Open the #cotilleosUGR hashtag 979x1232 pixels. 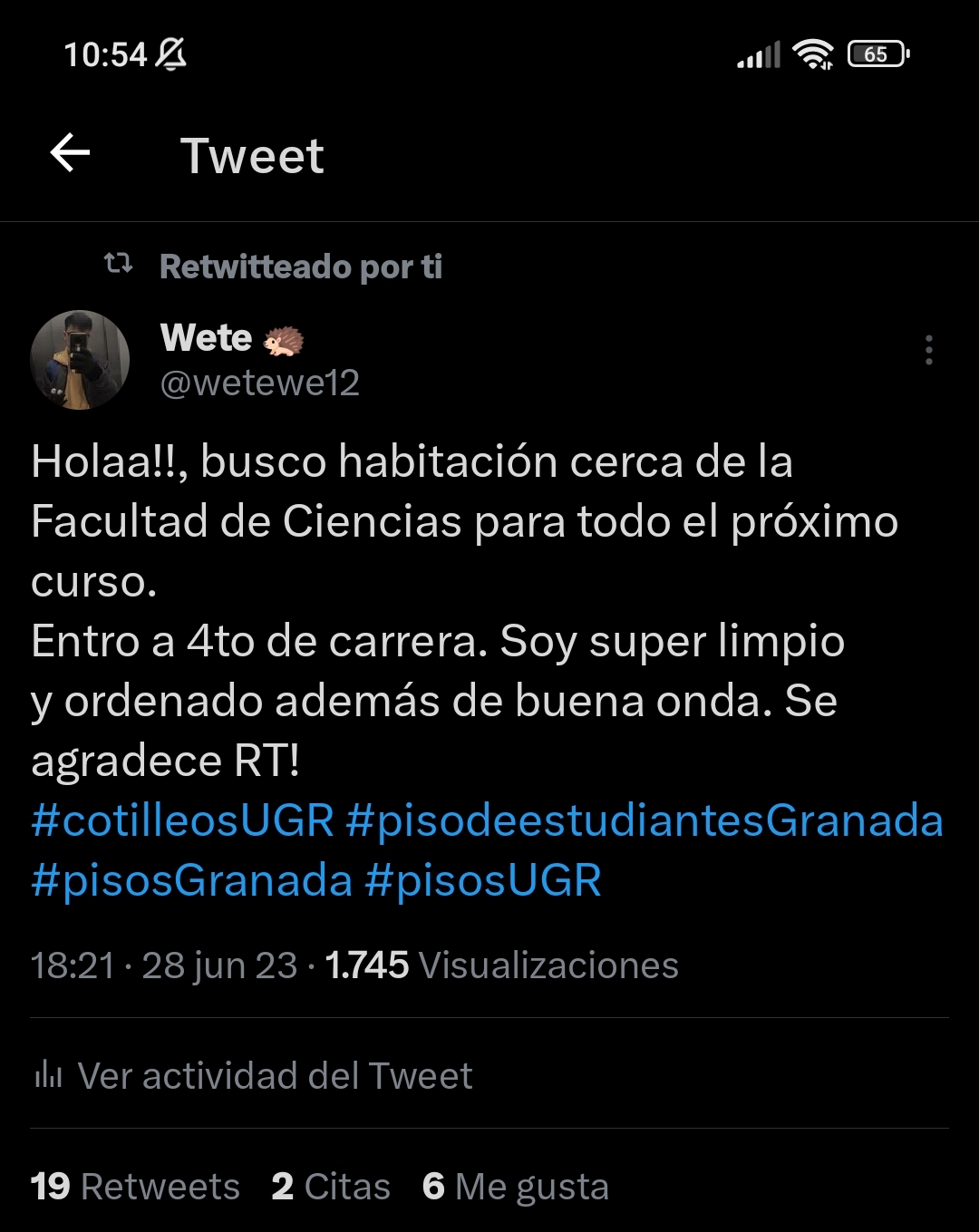click(182, 820)
